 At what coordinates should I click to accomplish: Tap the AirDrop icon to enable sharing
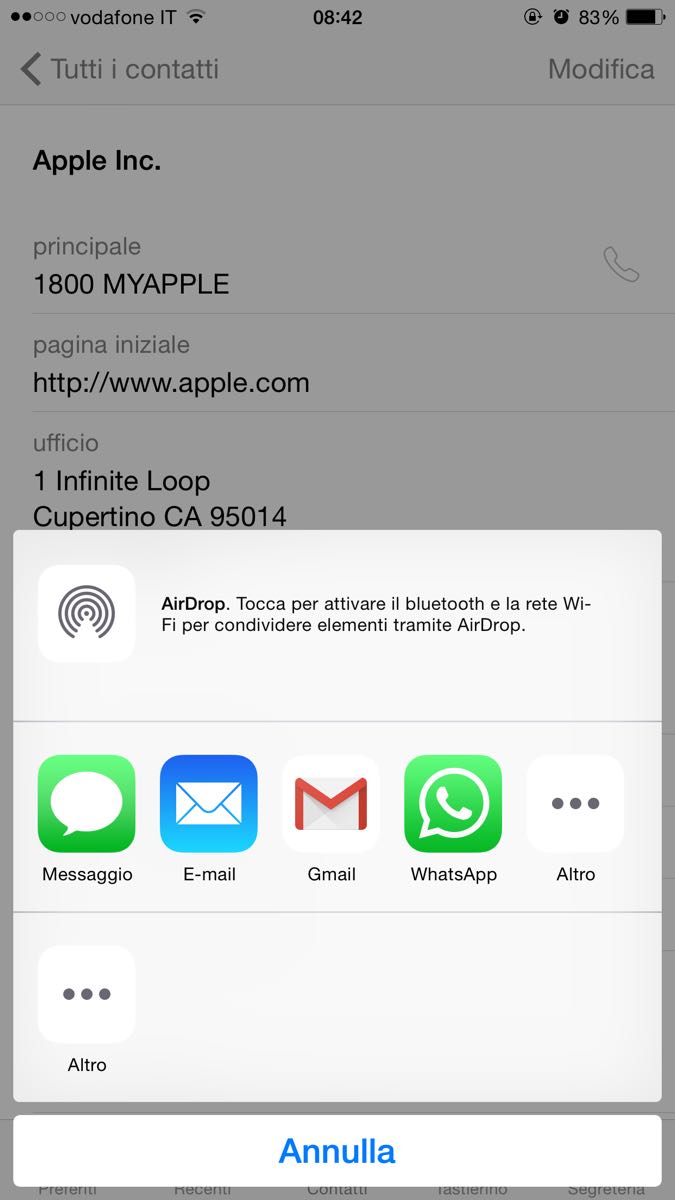(87, 613)
